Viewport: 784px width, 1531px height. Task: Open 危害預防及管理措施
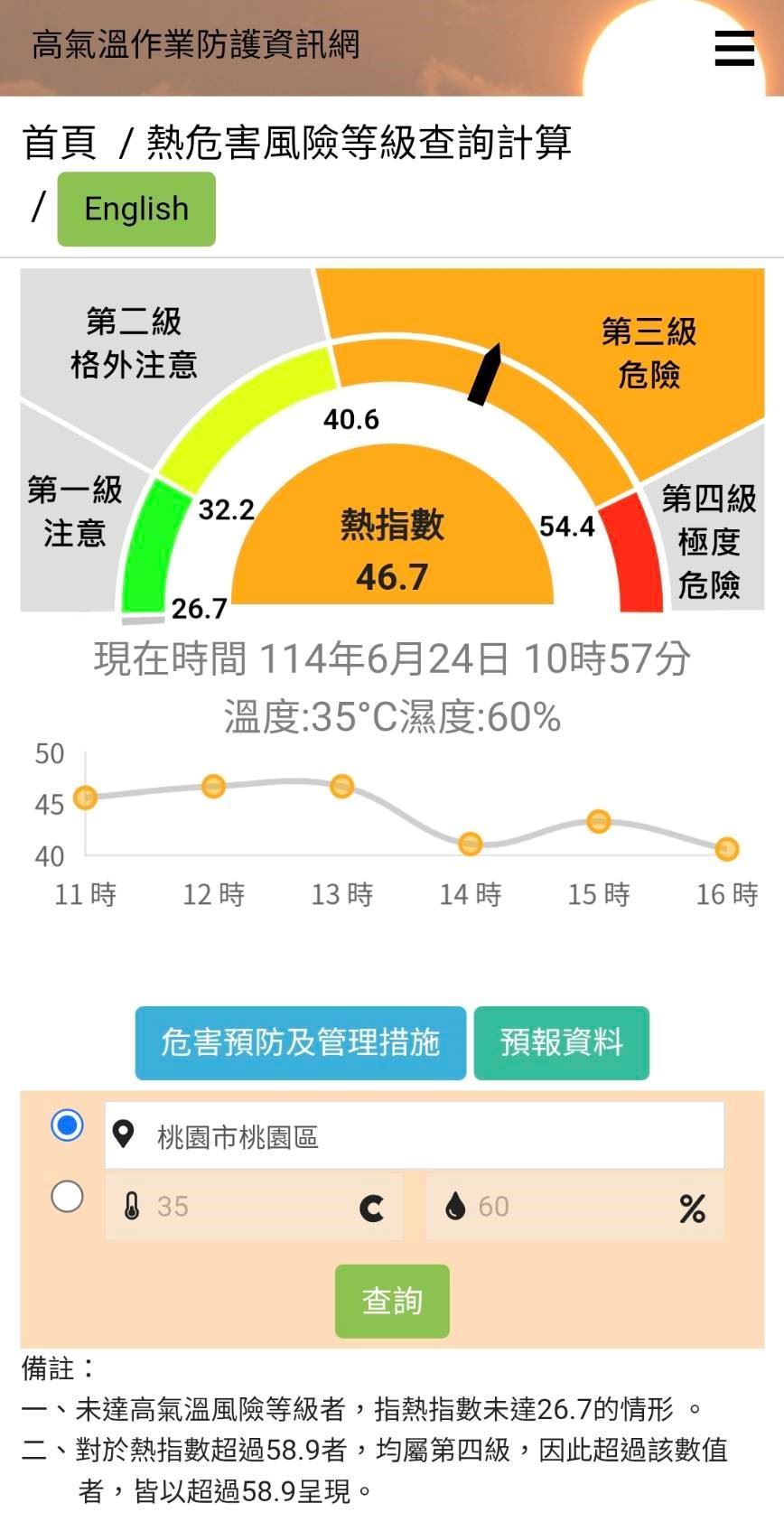click(300, 1042)
